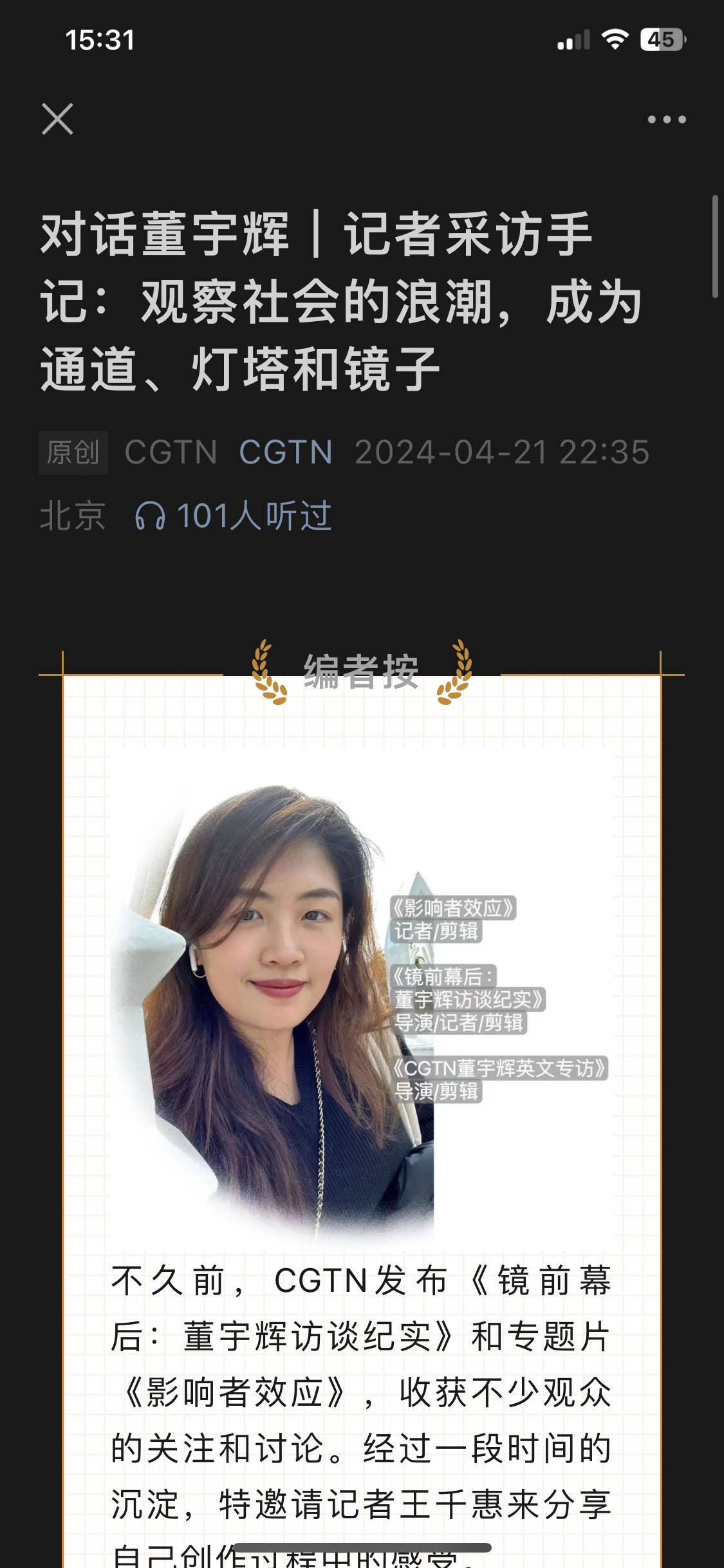The image size is (724, 1568).
Task: Close the article page
Action: coord(57,119)
